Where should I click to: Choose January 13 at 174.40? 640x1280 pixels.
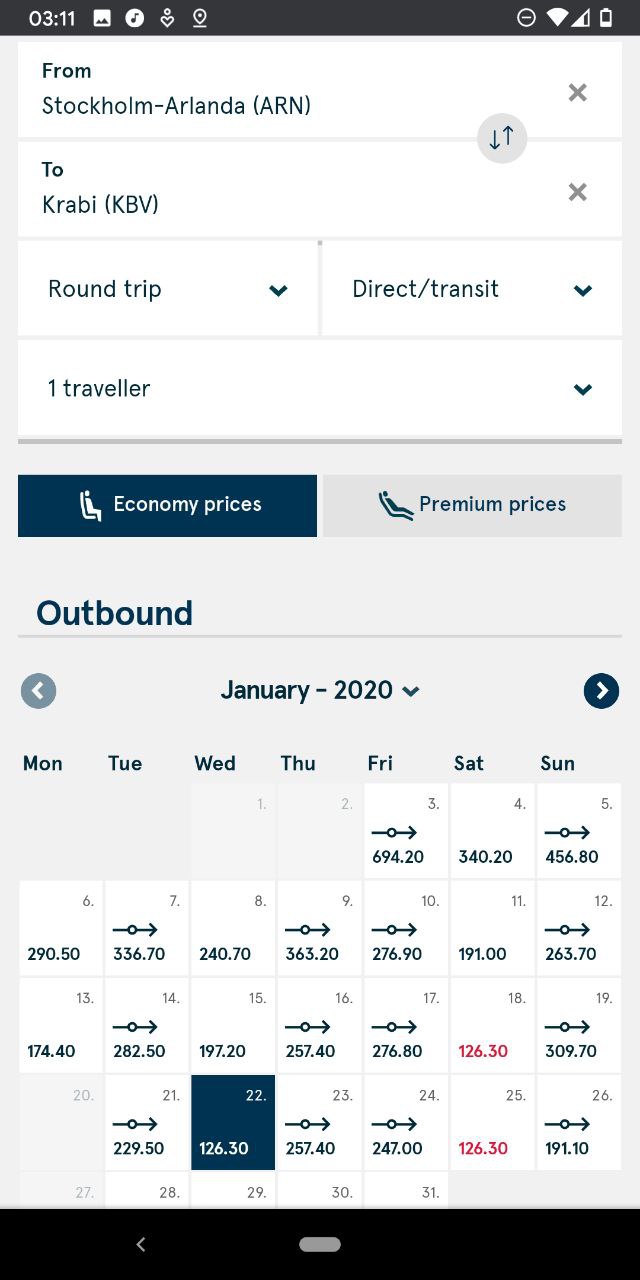pos(60,1024)
